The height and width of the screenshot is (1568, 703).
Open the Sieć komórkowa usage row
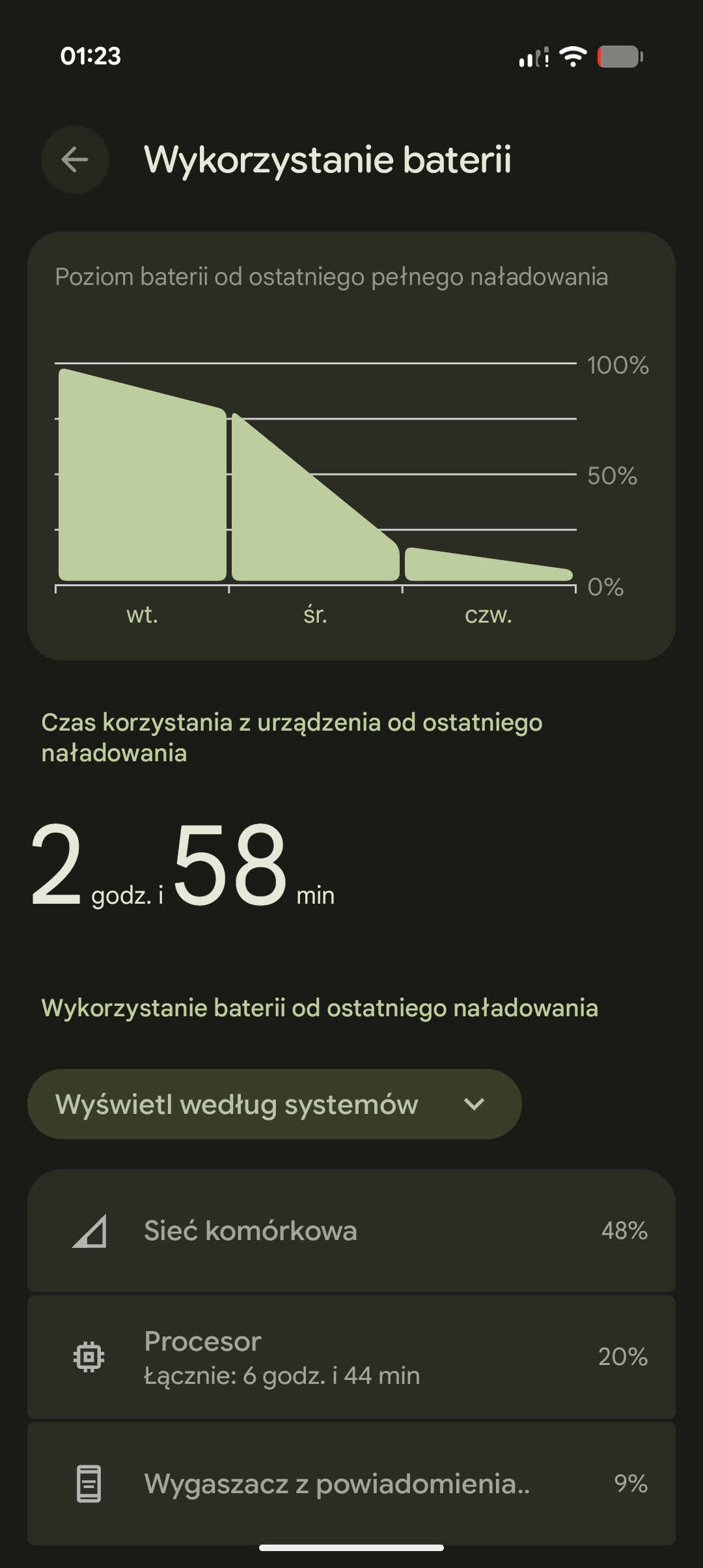(x=351, y=1230)
